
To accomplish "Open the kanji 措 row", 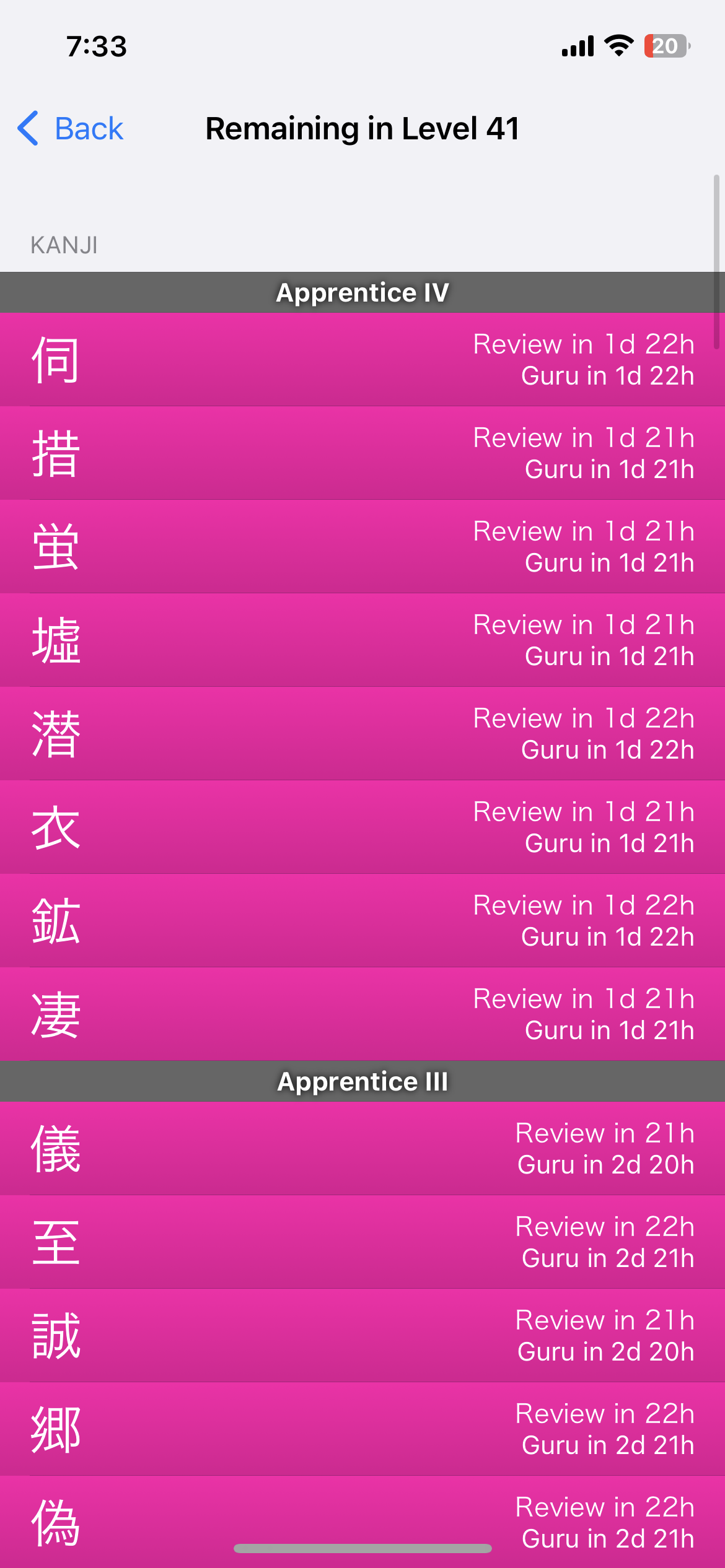I will click(362, 453).
